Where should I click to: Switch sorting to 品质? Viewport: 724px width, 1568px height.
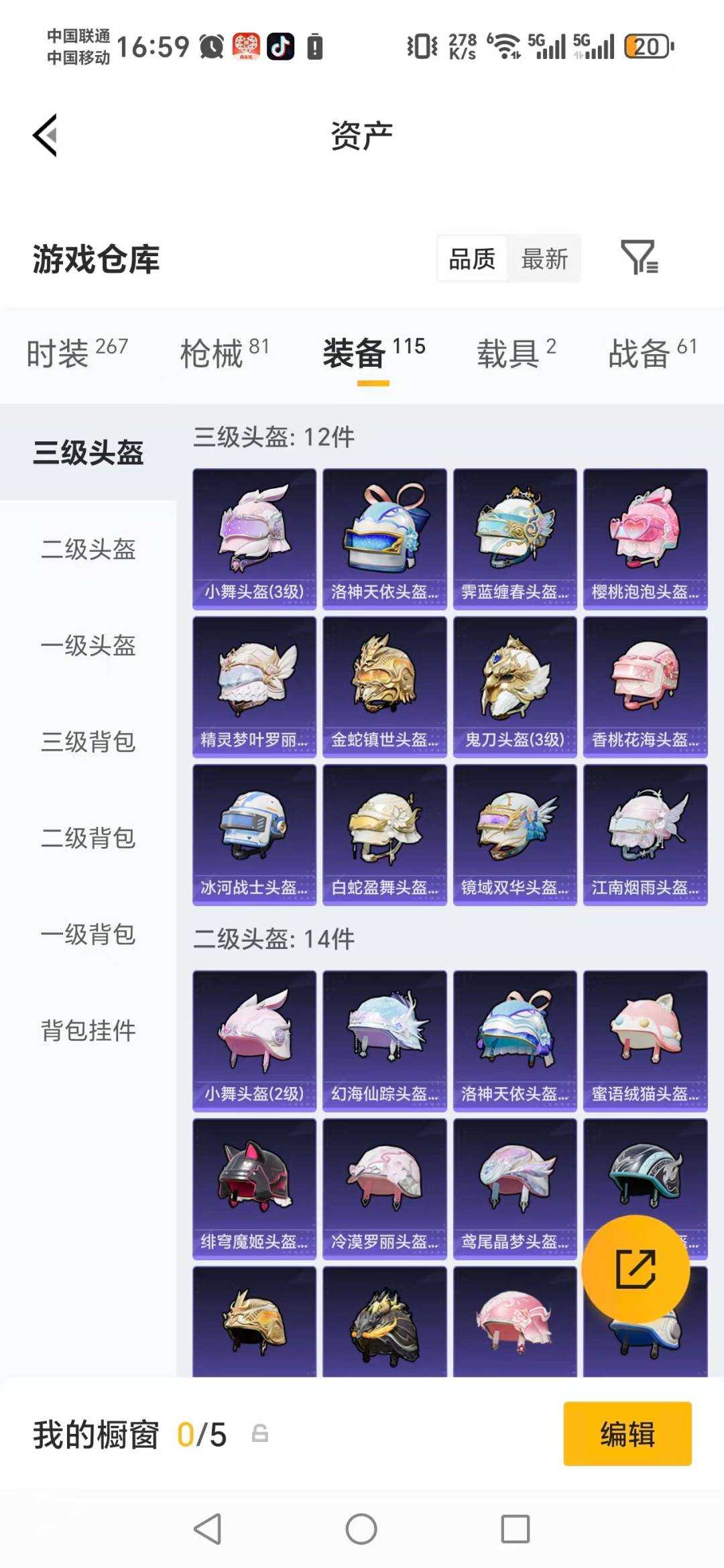point(471,258)
